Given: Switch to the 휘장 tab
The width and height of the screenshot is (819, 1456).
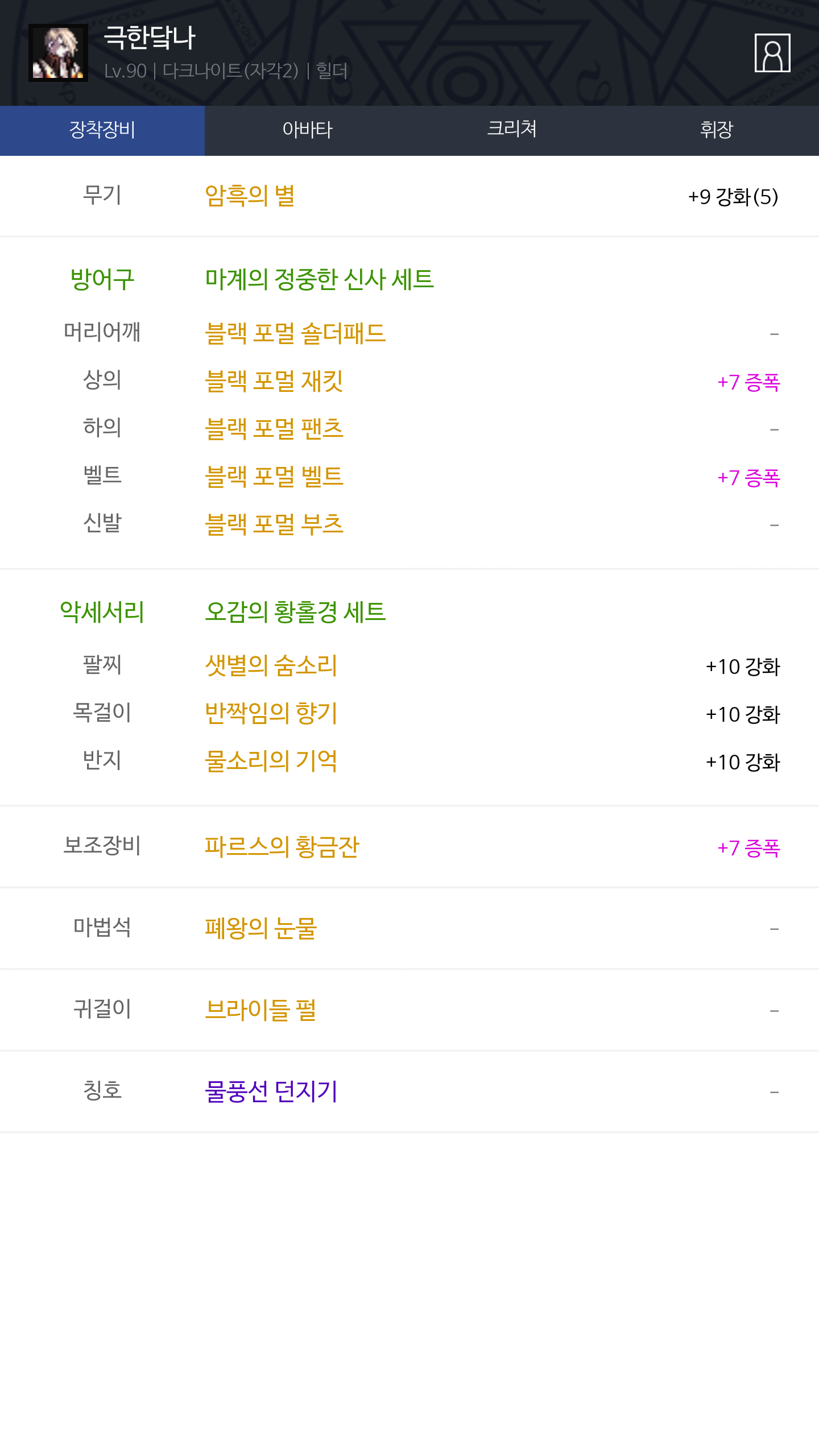Looking at the screenshot, I should 717,130.
